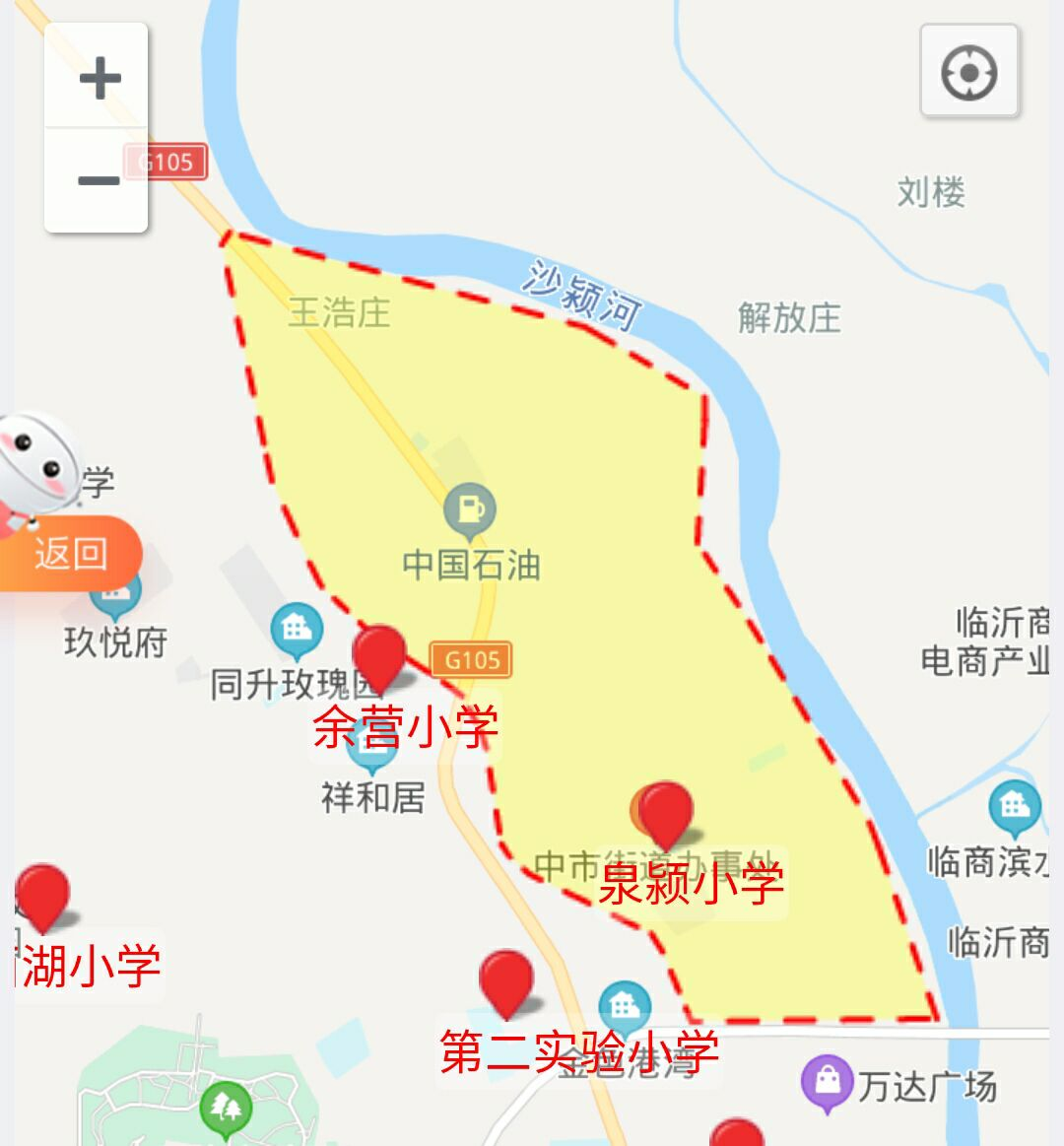Center map on my location
This screenshot has height=1146, width=1064.
pos(968,73)
